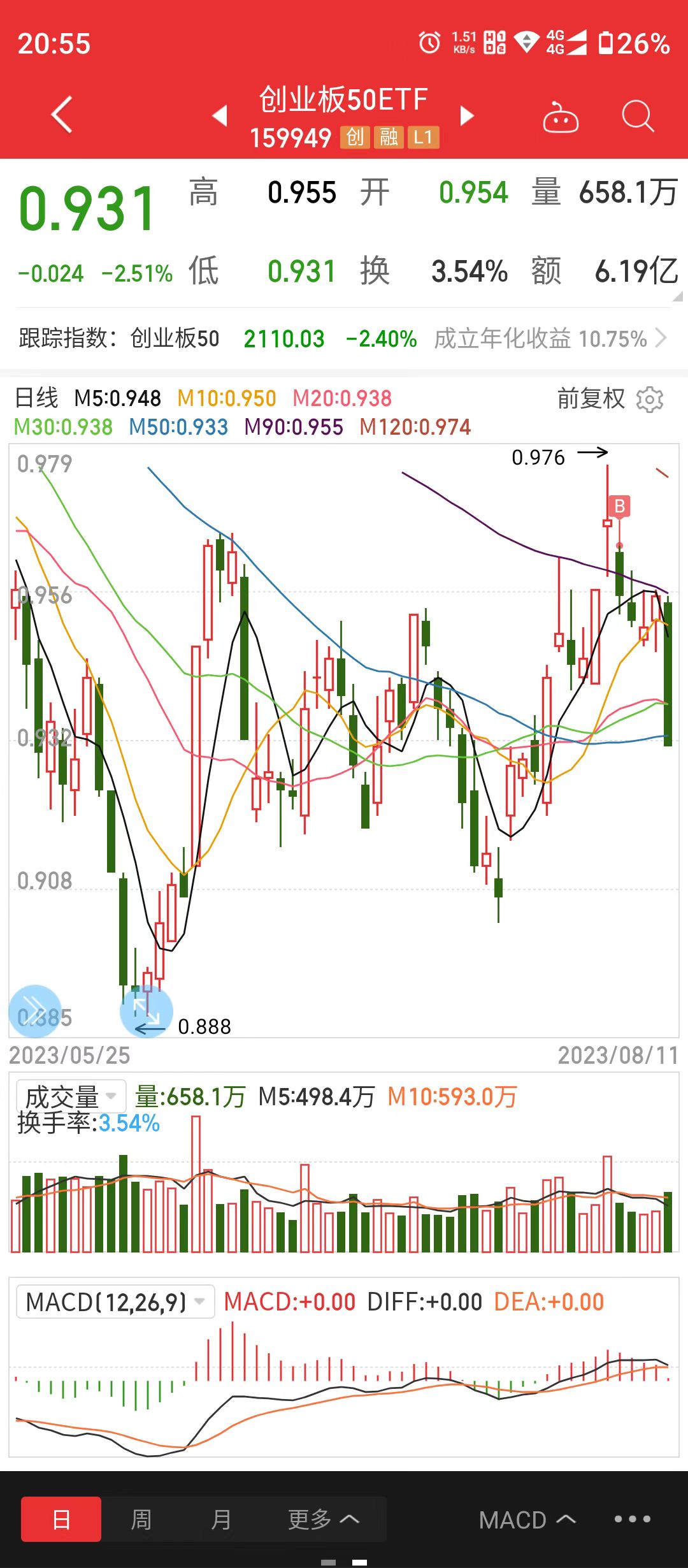
Task: Switch to 月 monthly chart
Action: (220, 1520)
